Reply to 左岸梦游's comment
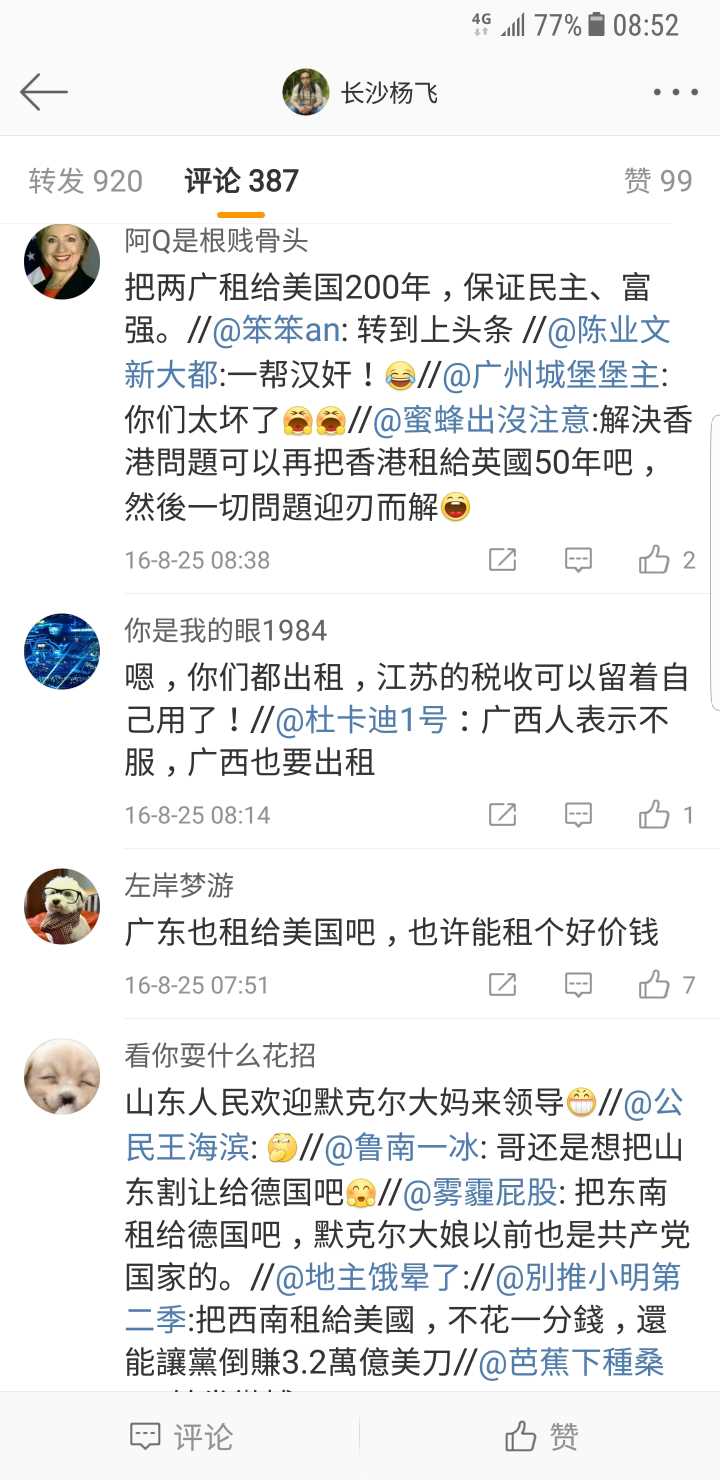The height and width of the screenshot is (1480, 720). [x=578, y=985]
